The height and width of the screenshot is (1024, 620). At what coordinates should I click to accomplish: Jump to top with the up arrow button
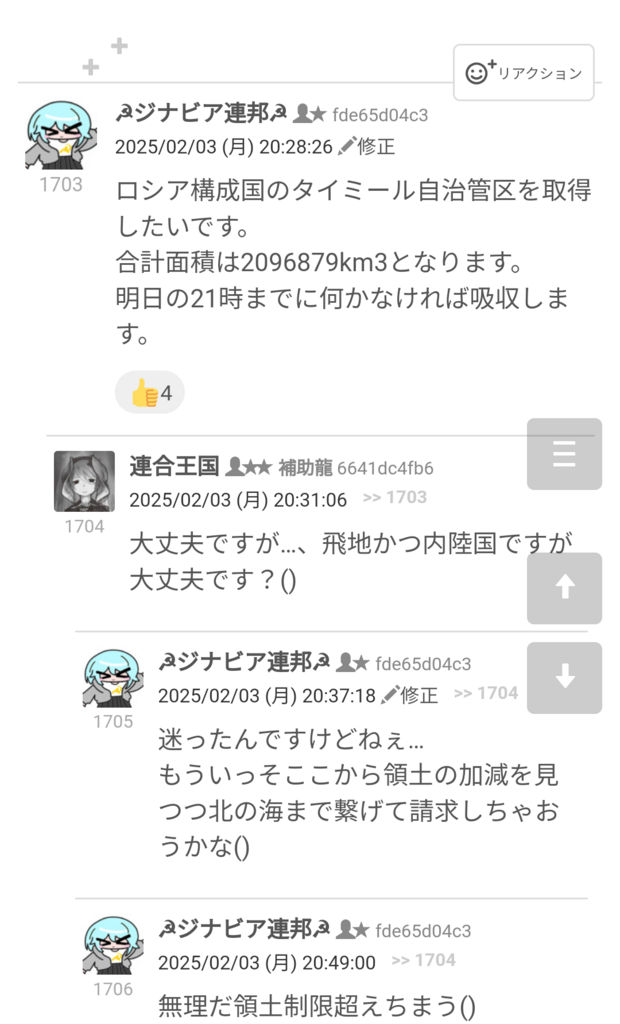click(564, 588)
